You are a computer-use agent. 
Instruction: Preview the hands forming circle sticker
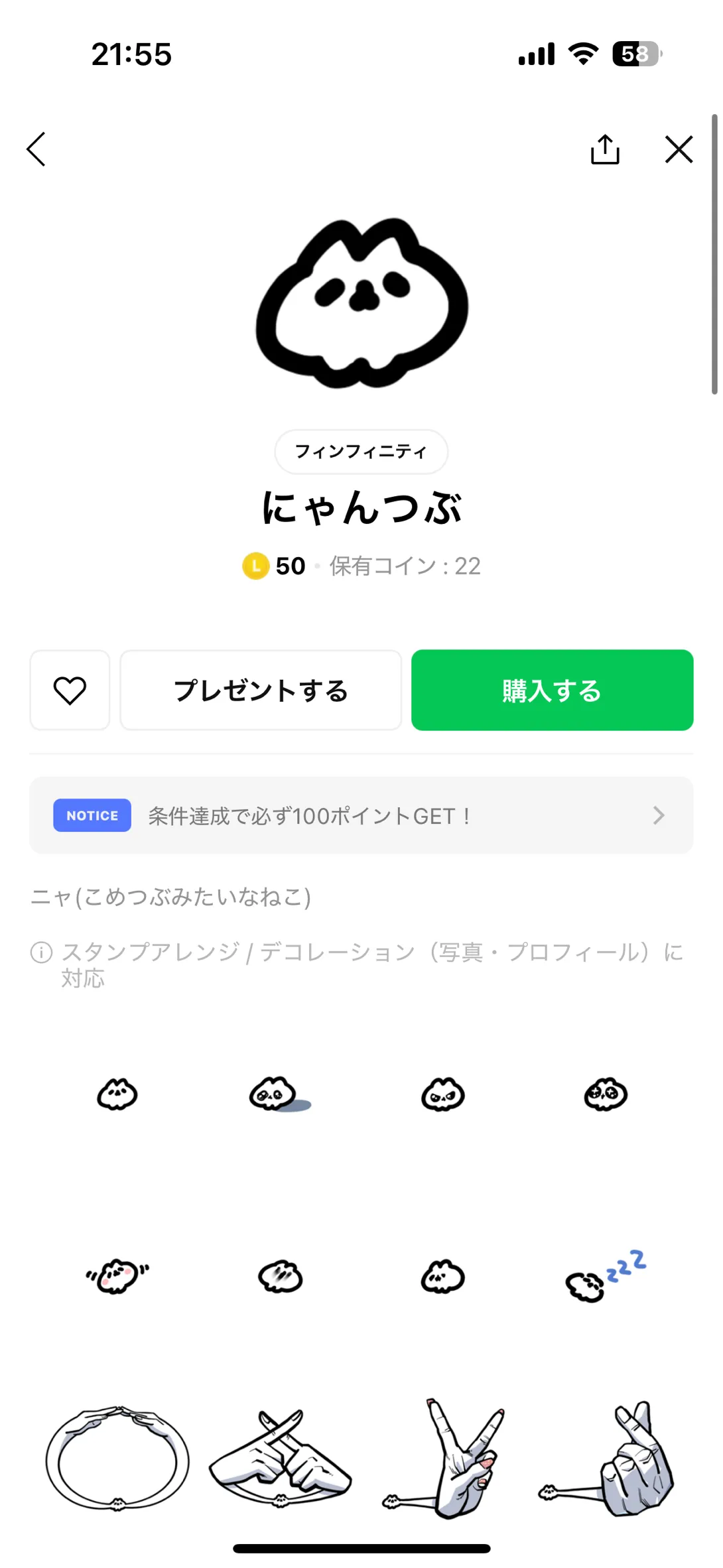pyautogui.click(x=117, y=1459)
